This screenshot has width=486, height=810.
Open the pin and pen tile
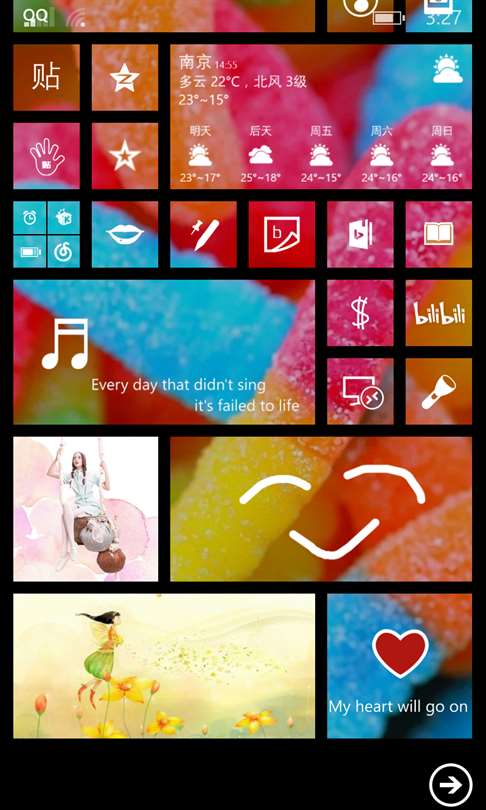[x=203, y=235]
